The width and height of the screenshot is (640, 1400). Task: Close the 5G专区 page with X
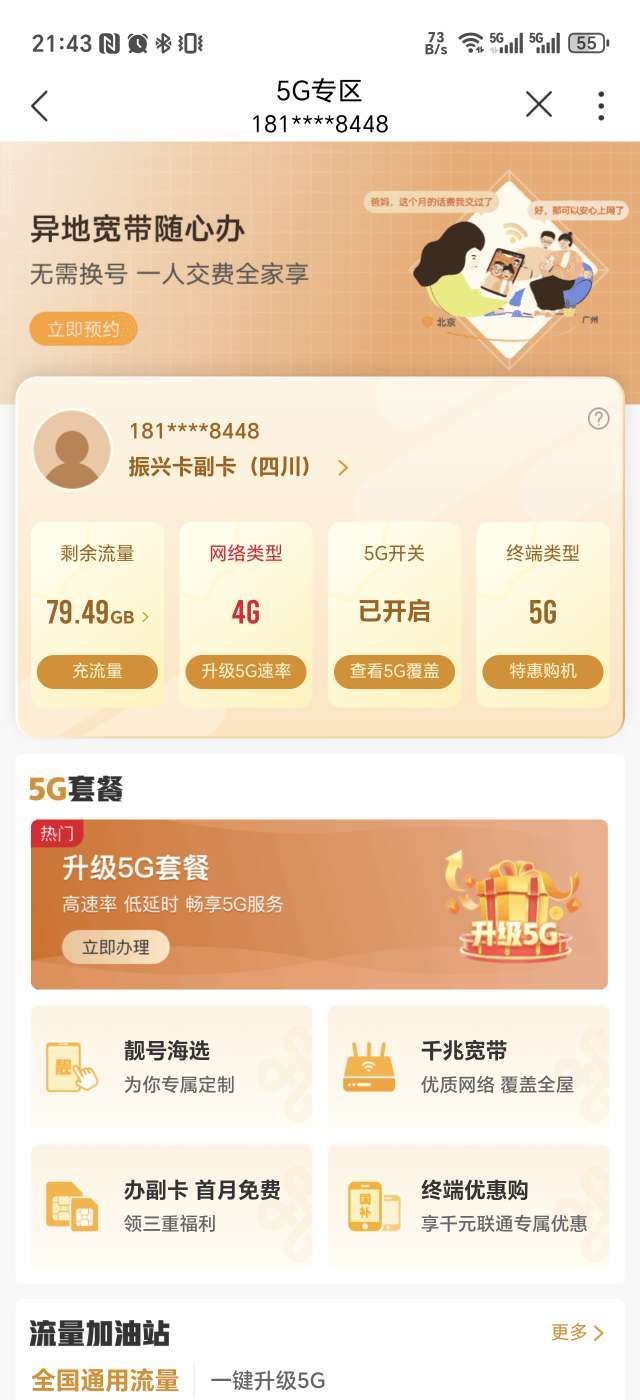point(539,104)
